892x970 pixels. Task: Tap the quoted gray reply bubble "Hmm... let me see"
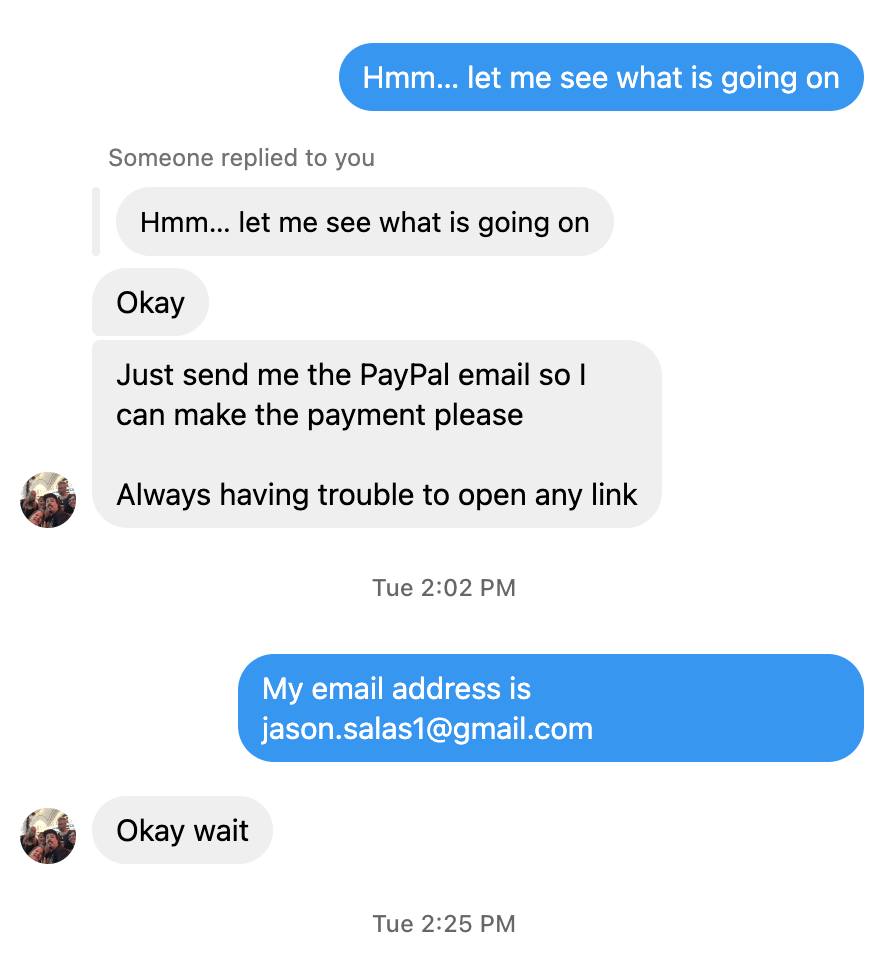[364, 222]
